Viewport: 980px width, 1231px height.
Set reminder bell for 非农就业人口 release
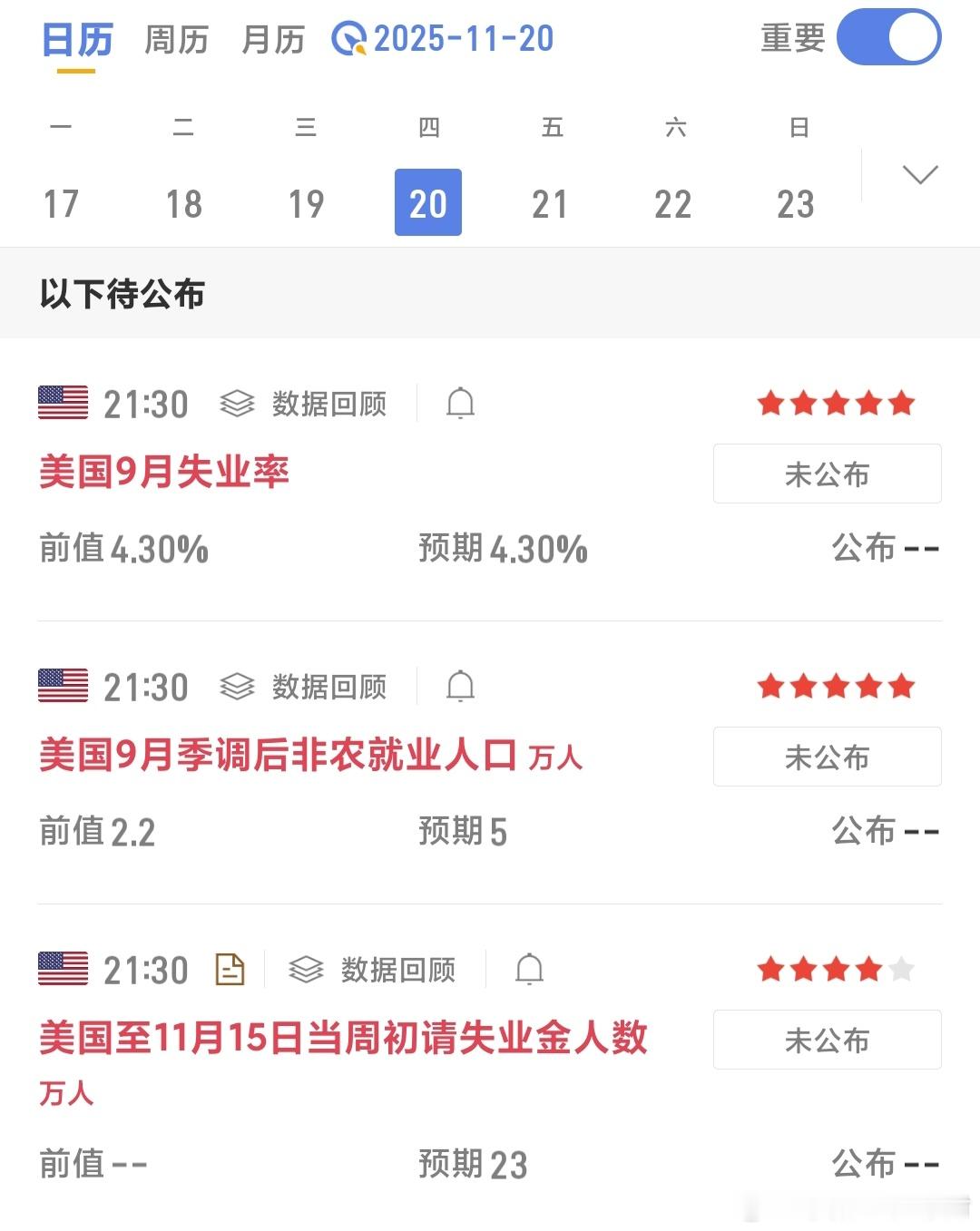[461, 688]
